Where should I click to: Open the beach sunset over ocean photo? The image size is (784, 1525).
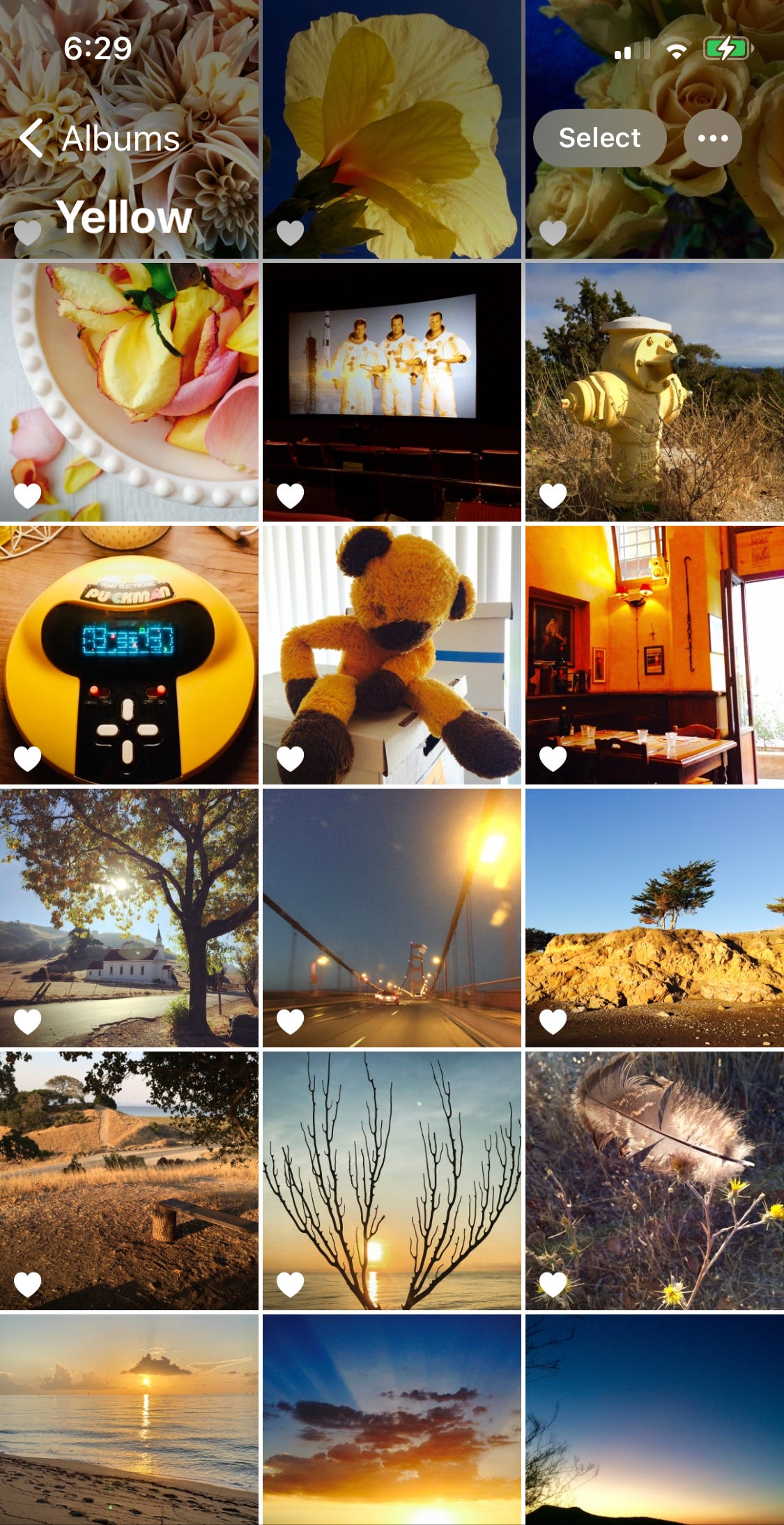129,1420
